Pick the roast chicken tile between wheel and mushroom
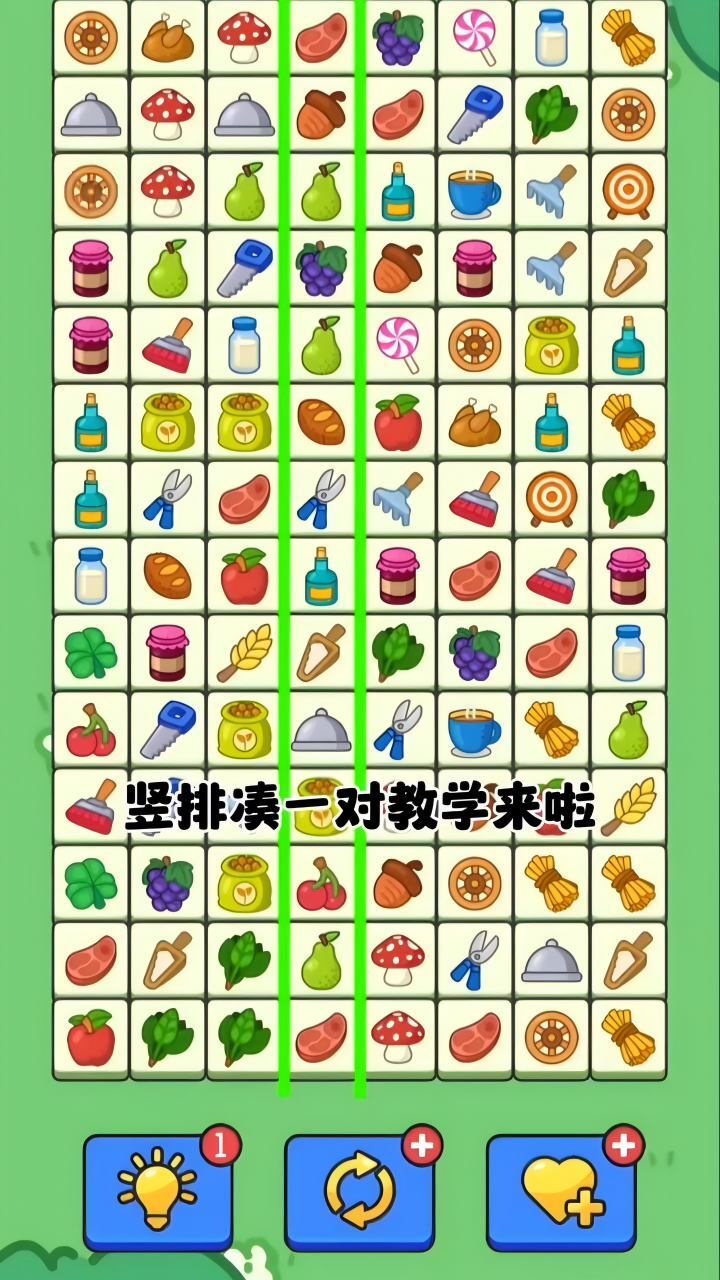Image resolution: width=720 pixels, height=1280 pixels. [167, 36]
